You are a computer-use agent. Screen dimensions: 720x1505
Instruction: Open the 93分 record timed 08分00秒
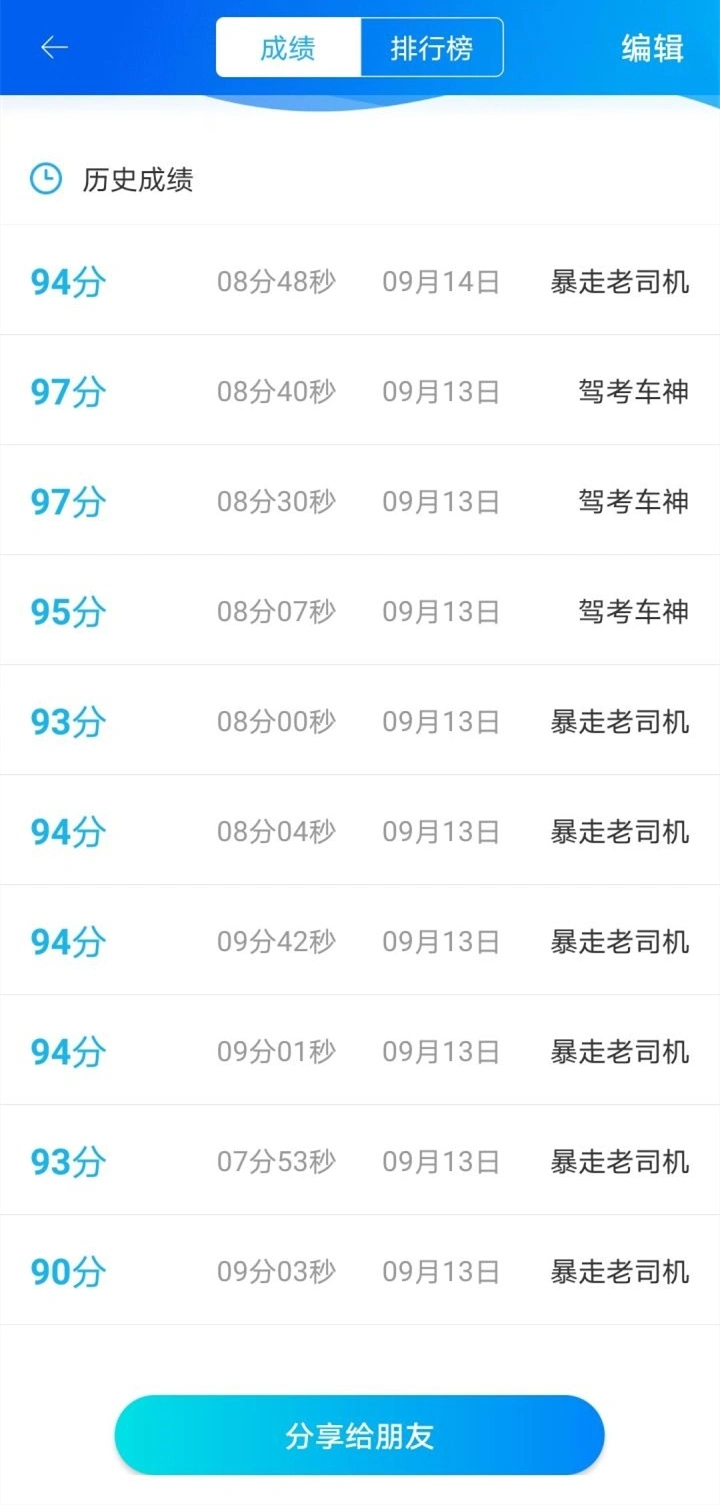click(x=360, y=720)
